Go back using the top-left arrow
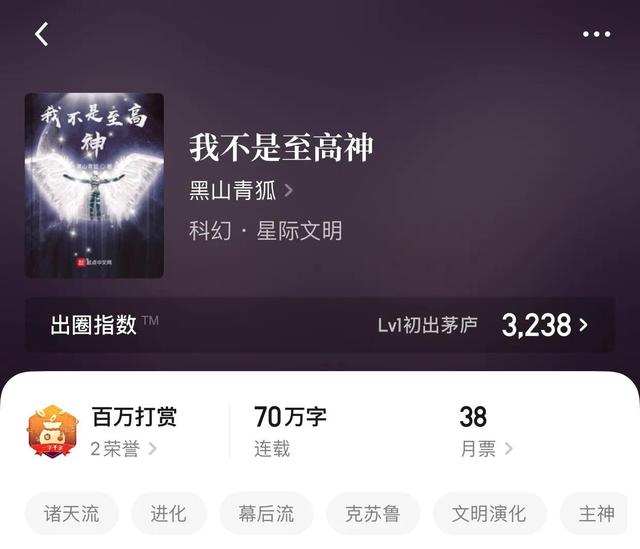This screenshot has width=640, height=549. coord(41,34)
